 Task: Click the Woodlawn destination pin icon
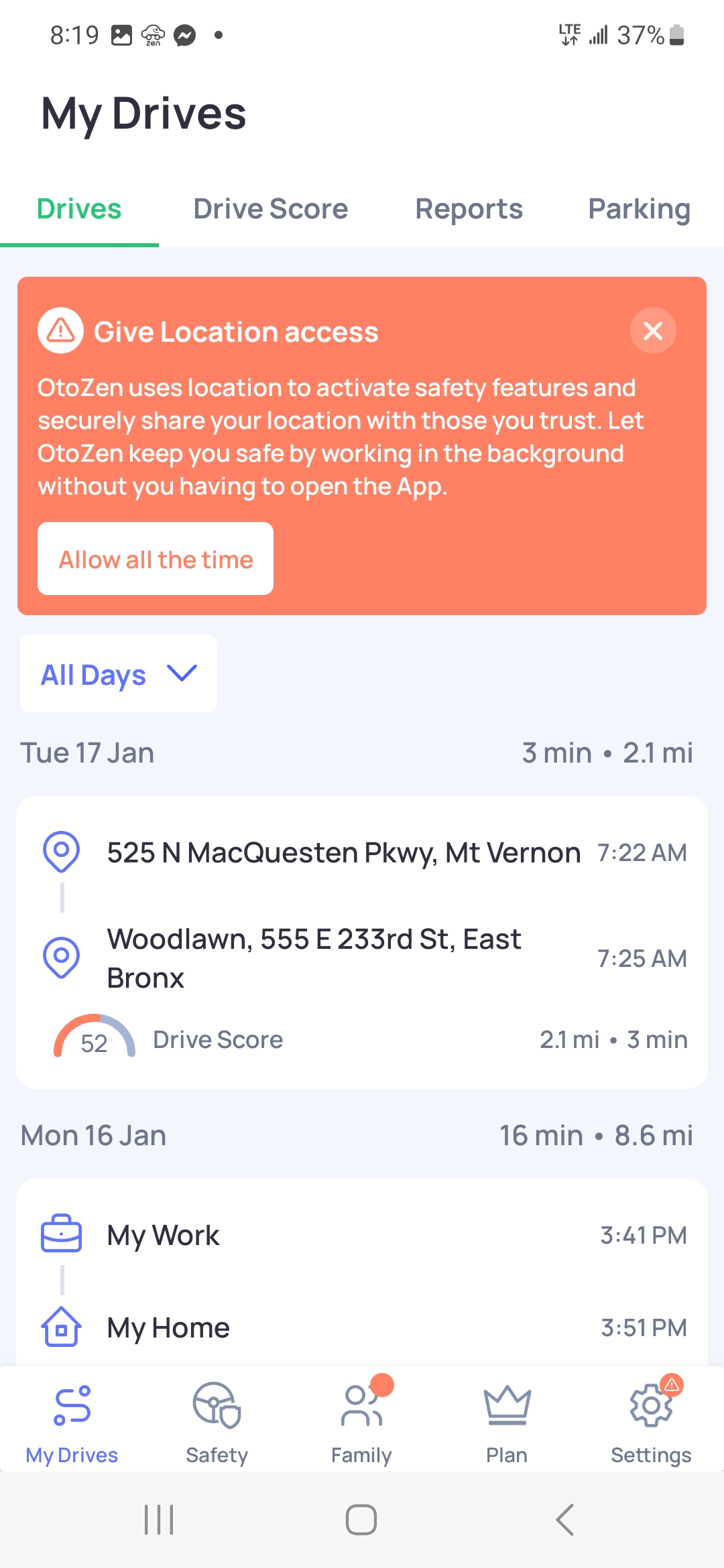tap(62, 958)
